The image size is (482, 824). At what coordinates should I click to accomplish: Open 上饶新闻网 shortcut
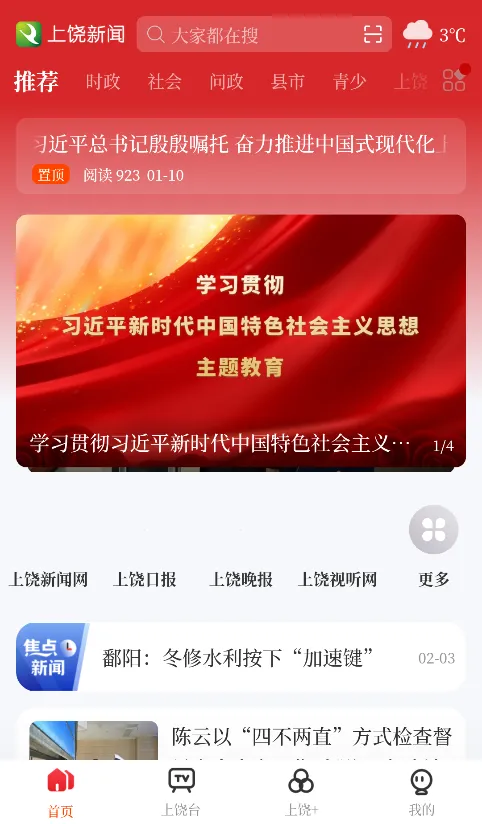48,579
